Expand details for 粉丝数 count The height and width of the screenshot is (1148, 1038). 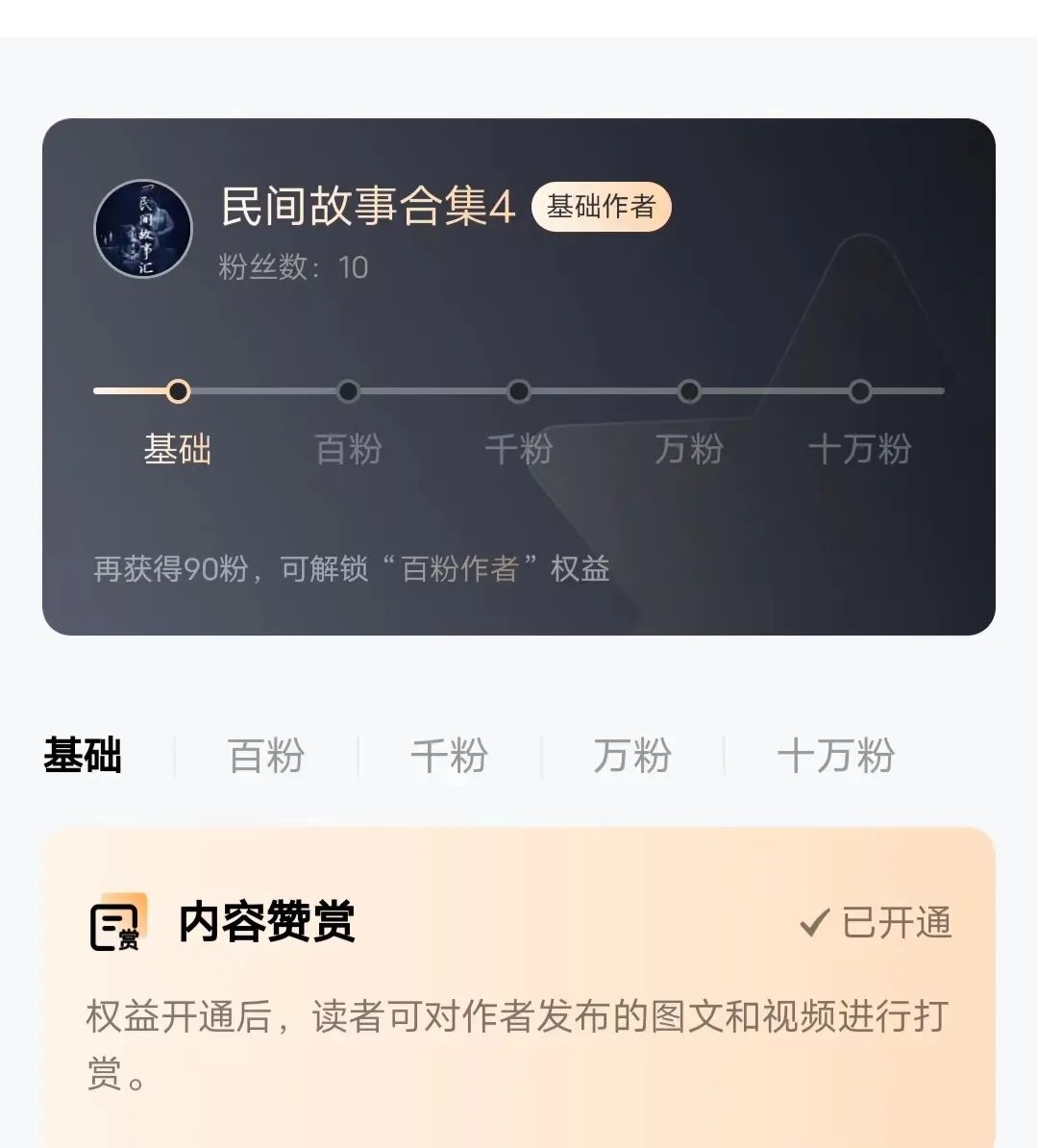click(288, 268)
